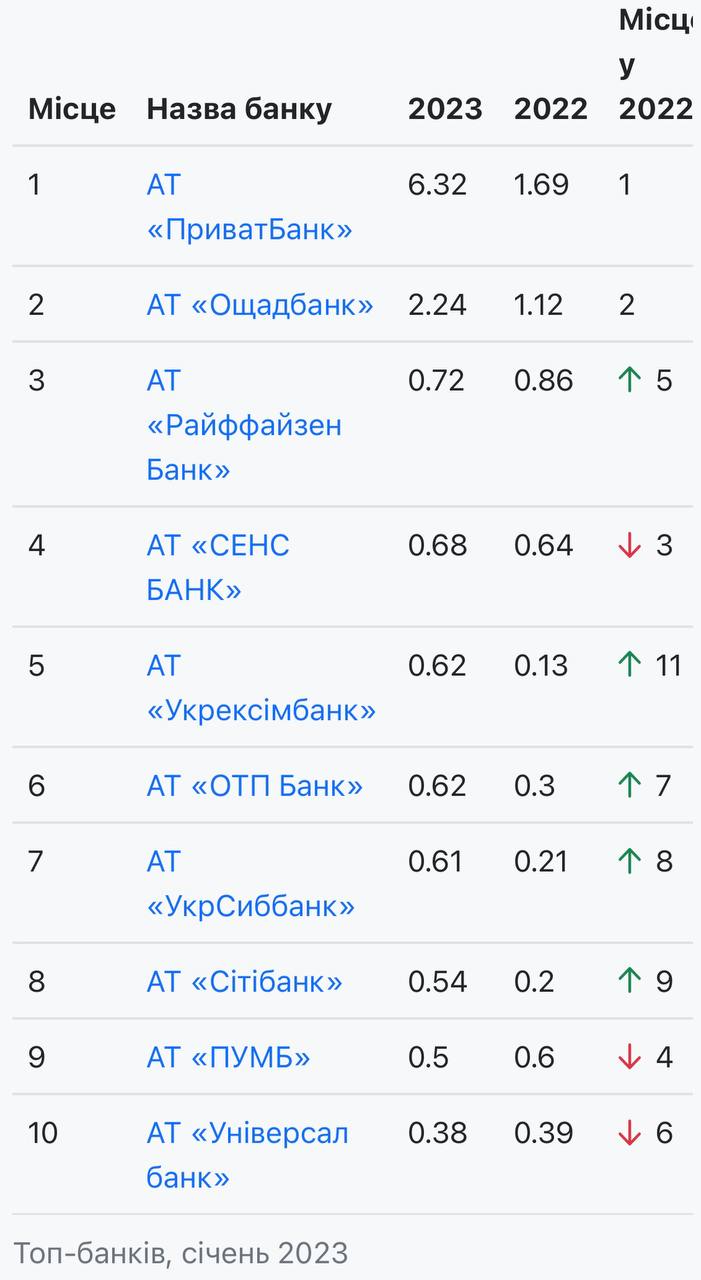Visit the АТ «Сітібанк» link
This screenshot has width=701, height=1280.
pos(244,982)
